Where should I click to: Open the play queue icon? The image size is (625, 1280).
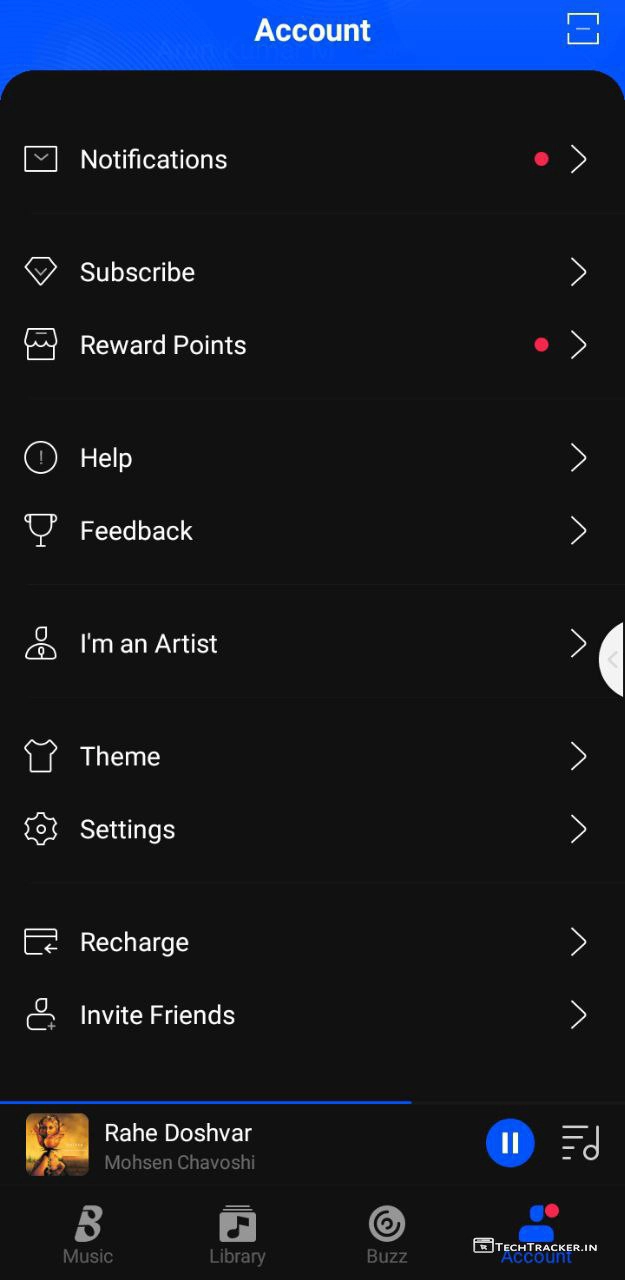[x=580, y=1143]
